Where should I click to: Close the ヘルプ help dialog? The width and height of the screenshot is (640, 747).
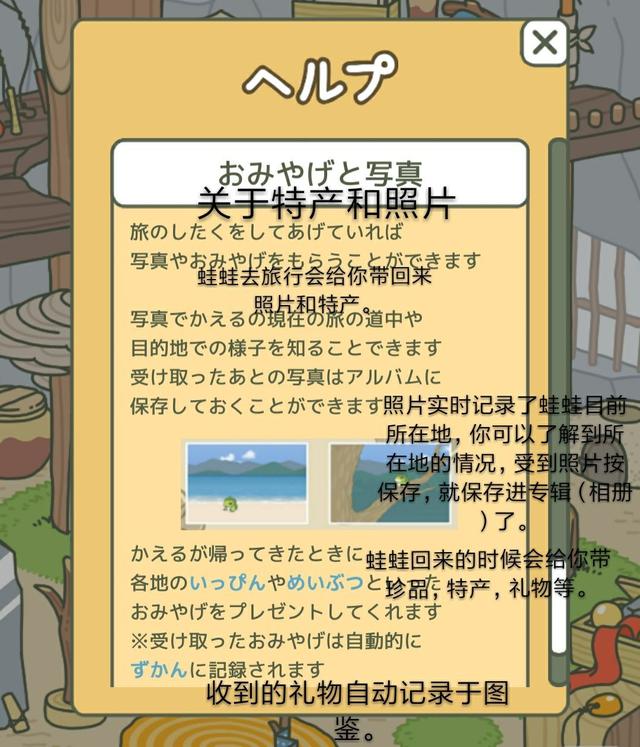[x=544, y=43]
